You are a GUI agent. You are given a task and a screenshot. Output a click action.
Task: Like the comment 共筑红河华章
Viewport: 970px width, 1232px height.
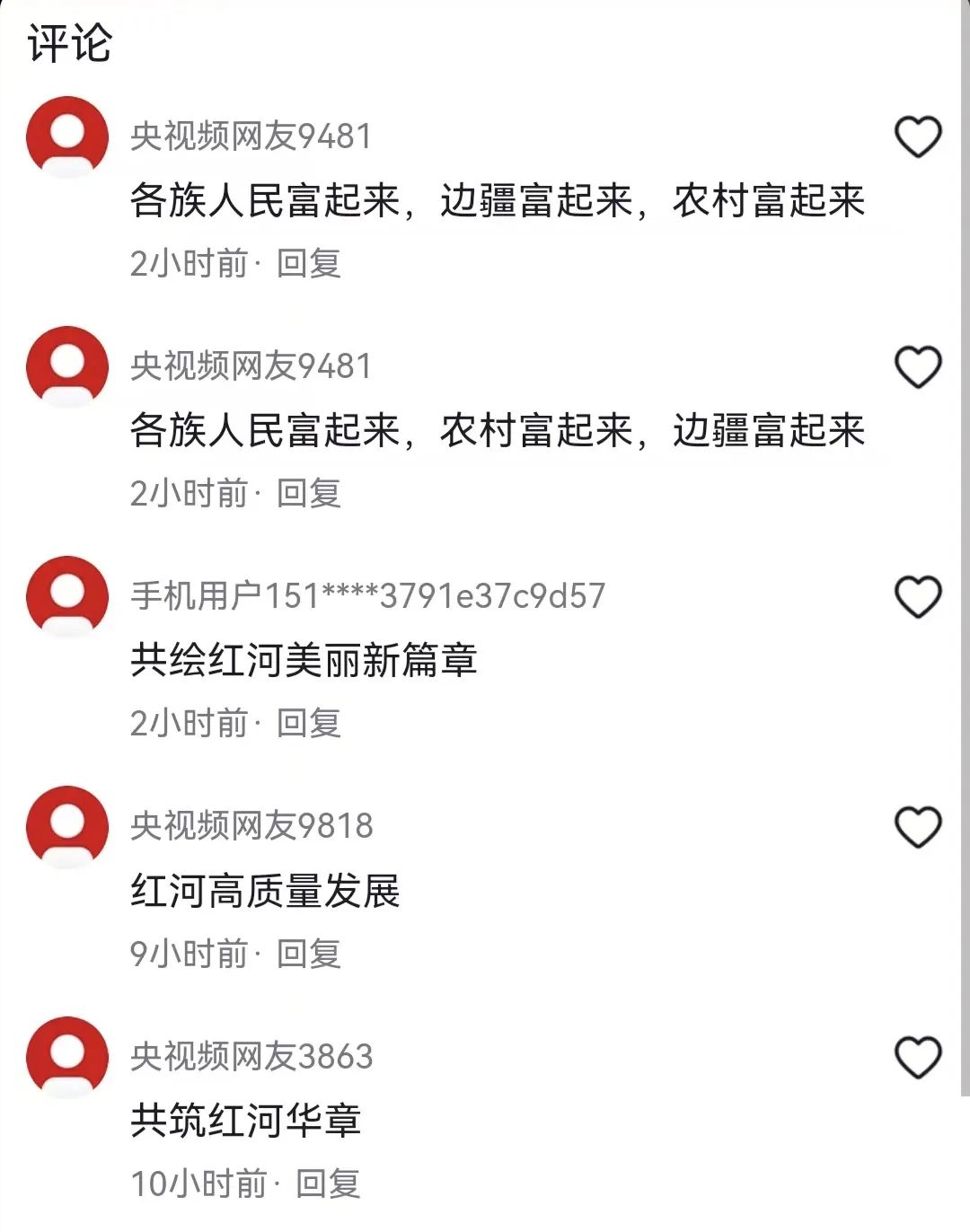pyautogui.click(x=917, y=1057)
